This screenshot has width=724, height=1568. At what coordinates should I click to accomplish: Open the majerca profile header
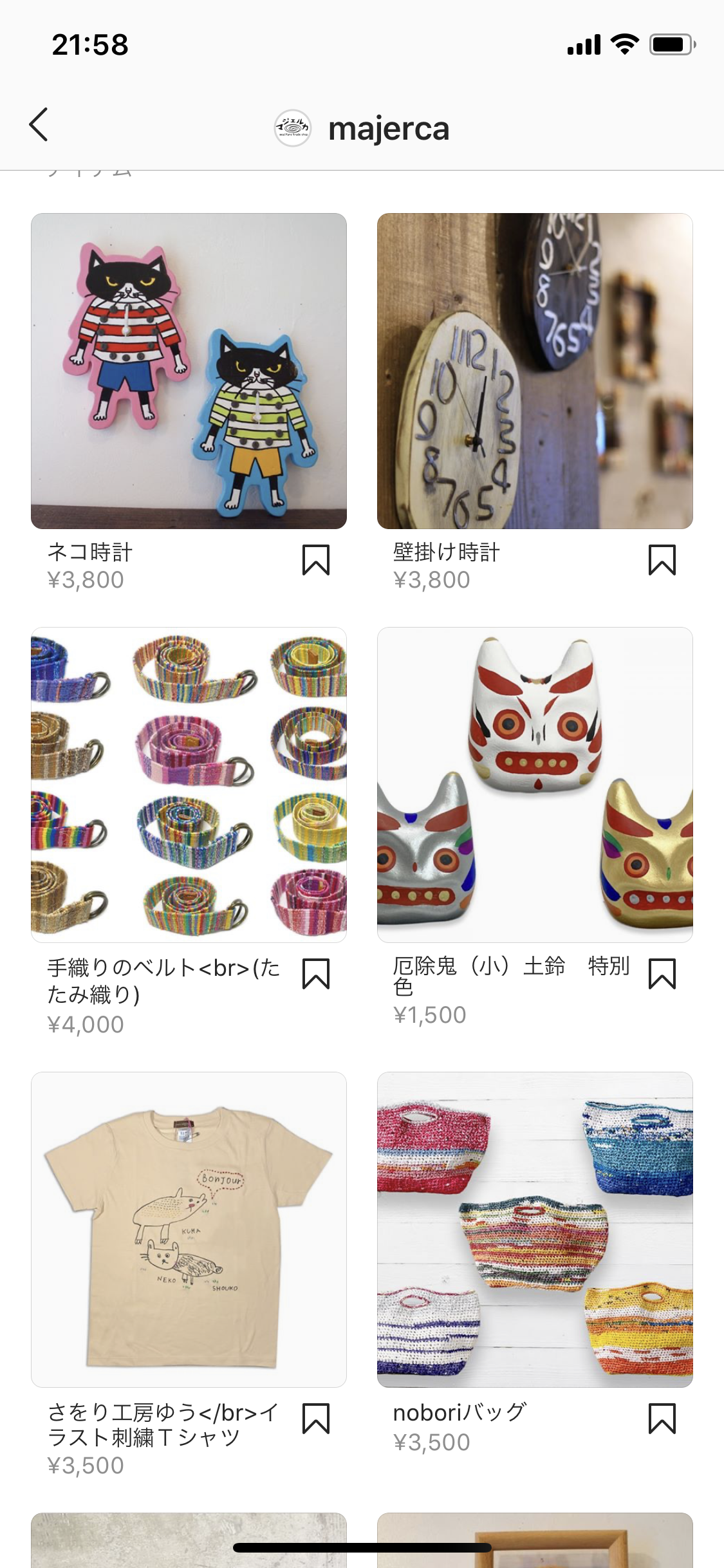point(362,128)
